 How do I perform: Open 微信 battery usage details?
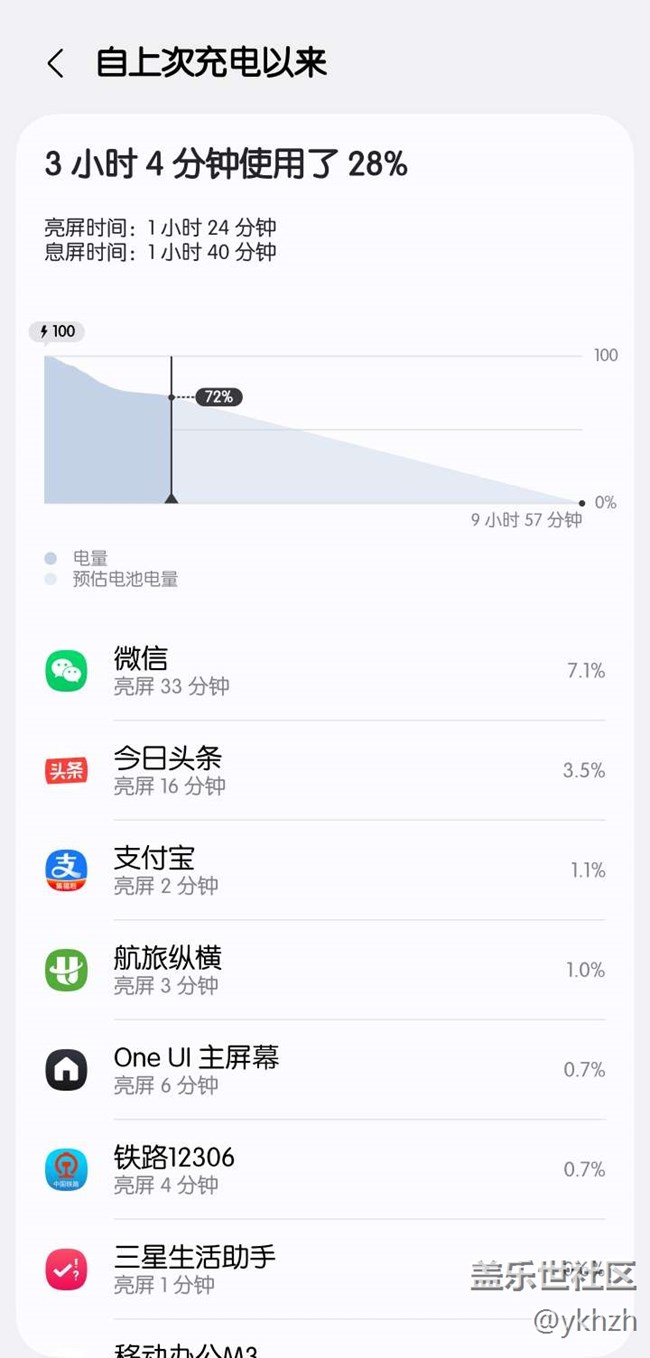325,670
